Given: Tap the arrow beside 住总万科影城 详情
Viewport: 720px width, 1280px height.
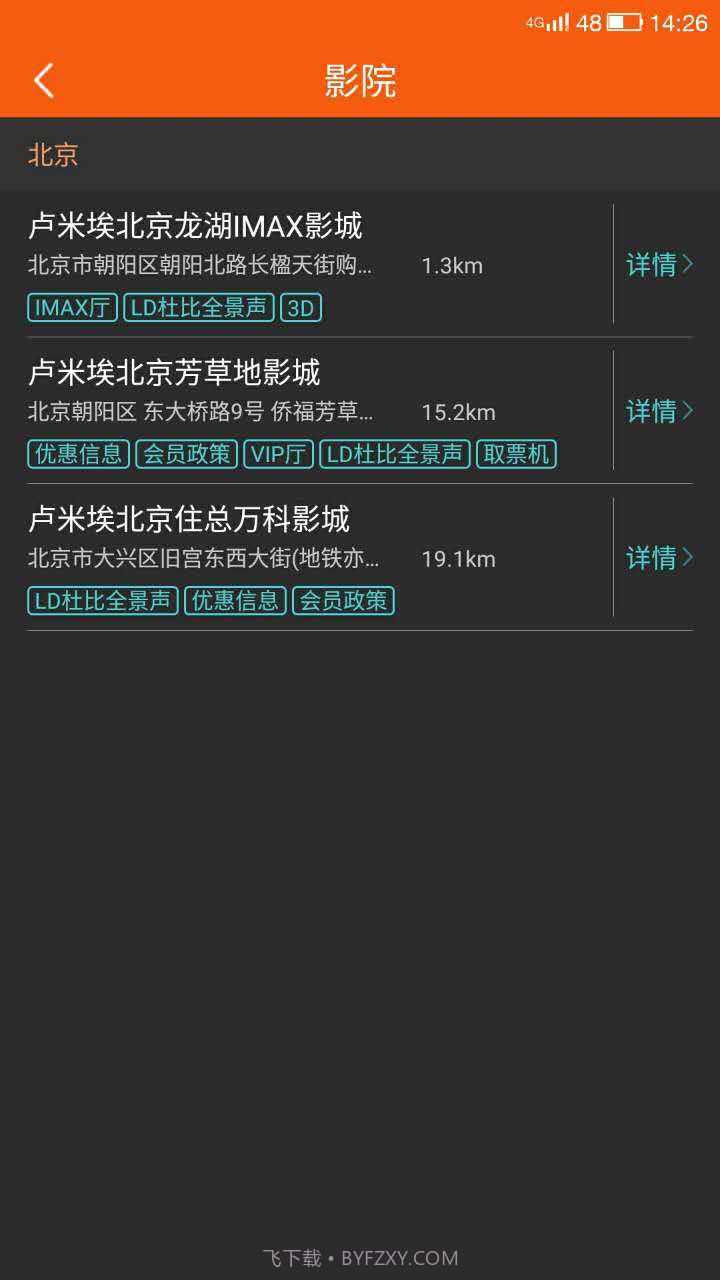Looking at the screenshot, I should click(690, 558).
